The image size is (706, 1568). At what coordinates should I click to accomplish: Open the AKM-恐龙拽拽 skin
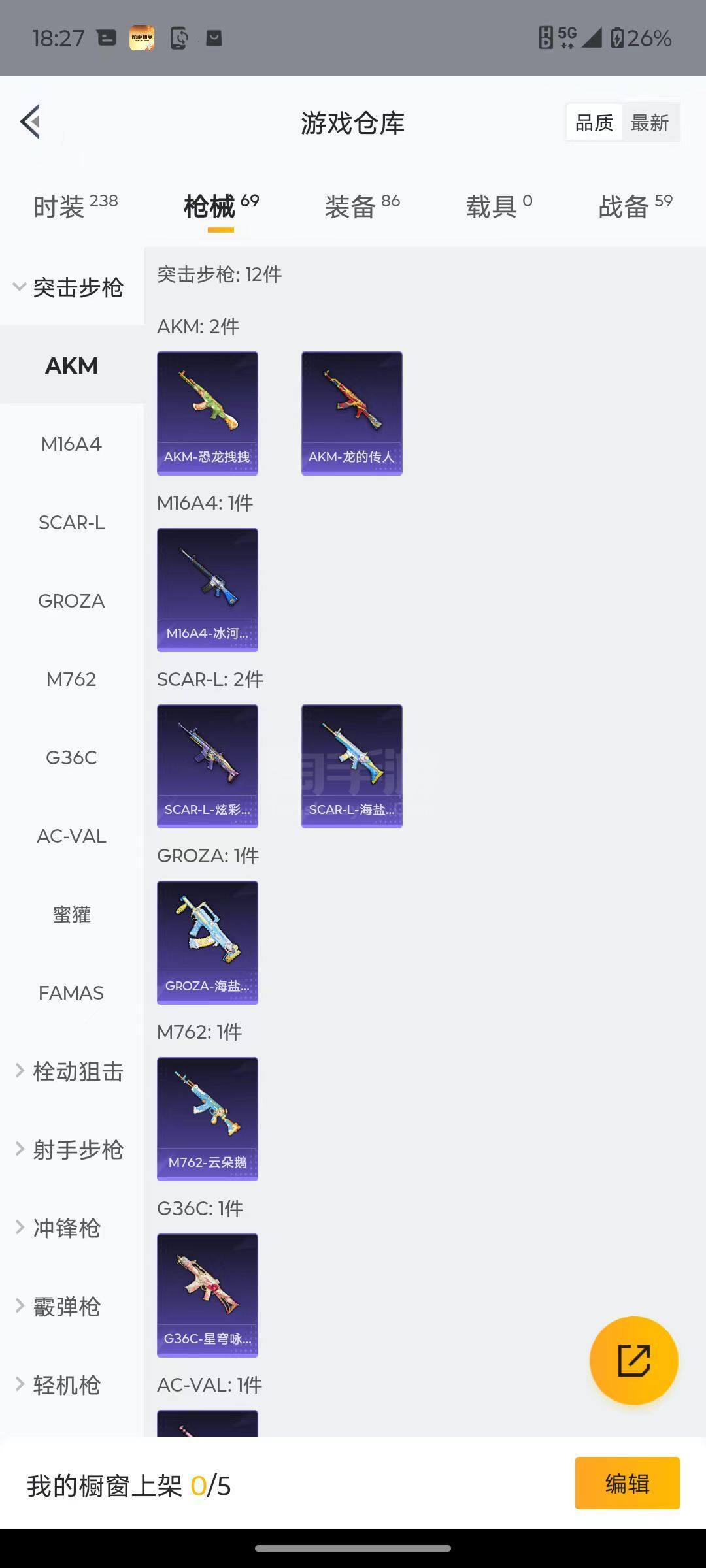tap(207, 413)
